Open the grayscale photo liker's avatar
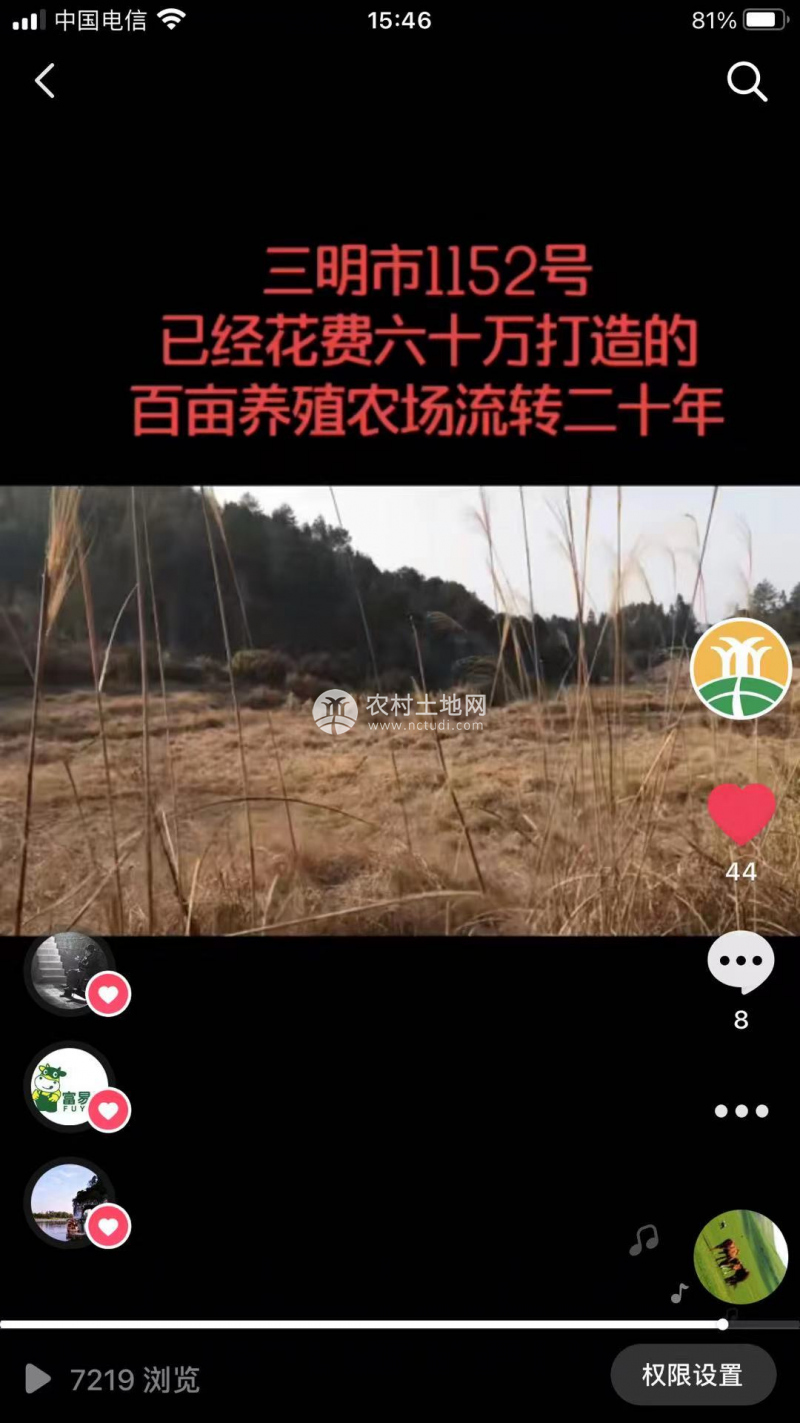This screenshot has width=800, height=1423. click(66, 971)
